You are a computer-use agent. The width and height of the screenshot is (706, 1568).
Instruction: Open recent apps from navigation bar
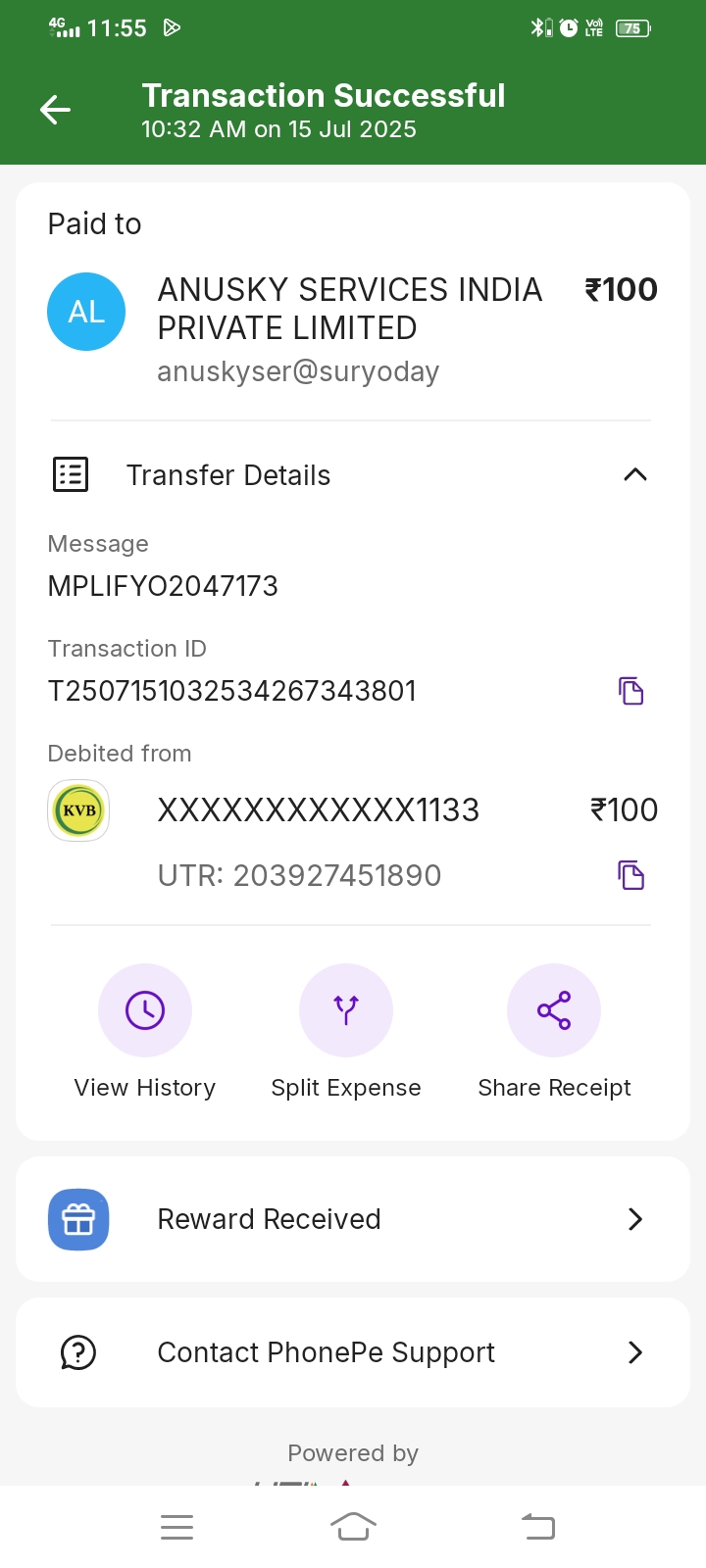click(x=176, y=1527)
